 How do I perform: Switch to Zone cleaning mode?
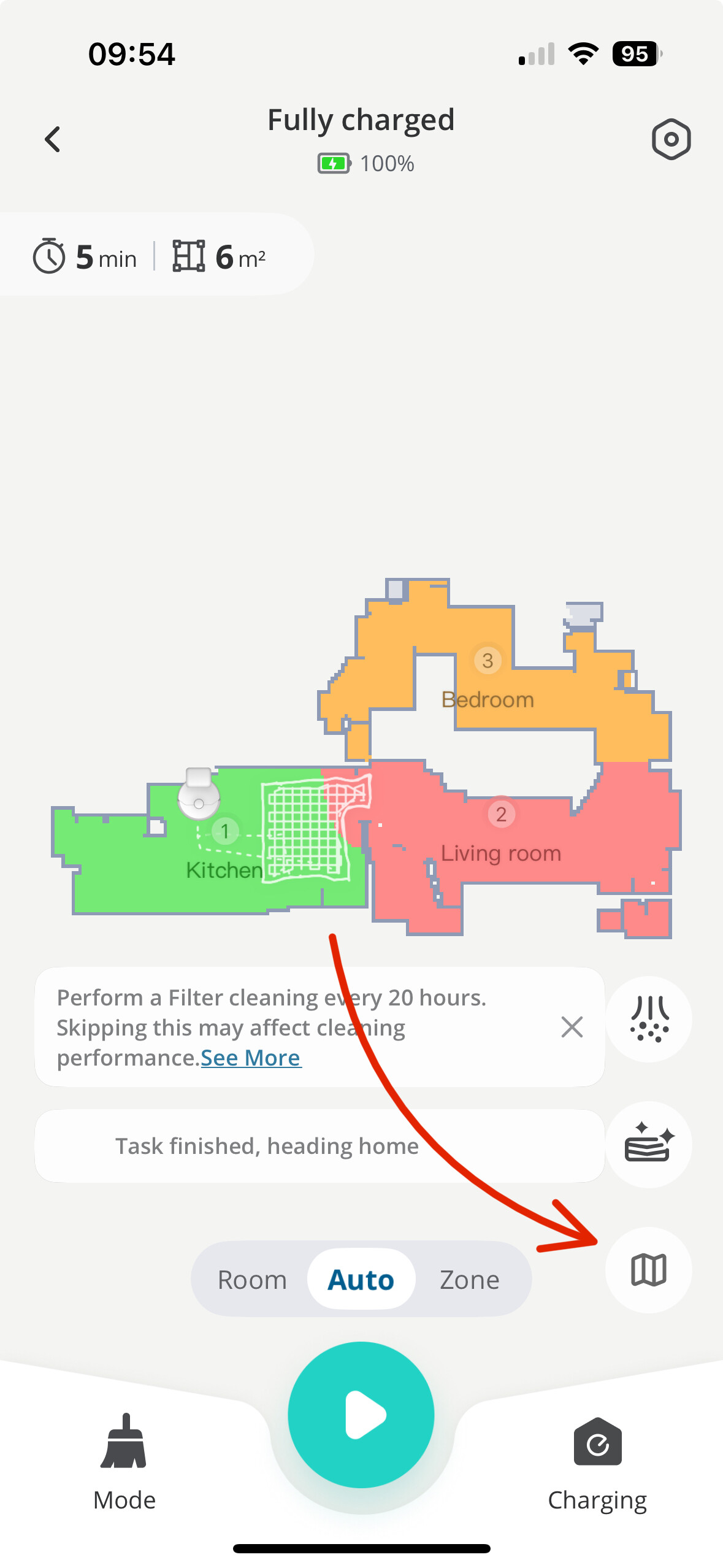[x=470, y=1280]
